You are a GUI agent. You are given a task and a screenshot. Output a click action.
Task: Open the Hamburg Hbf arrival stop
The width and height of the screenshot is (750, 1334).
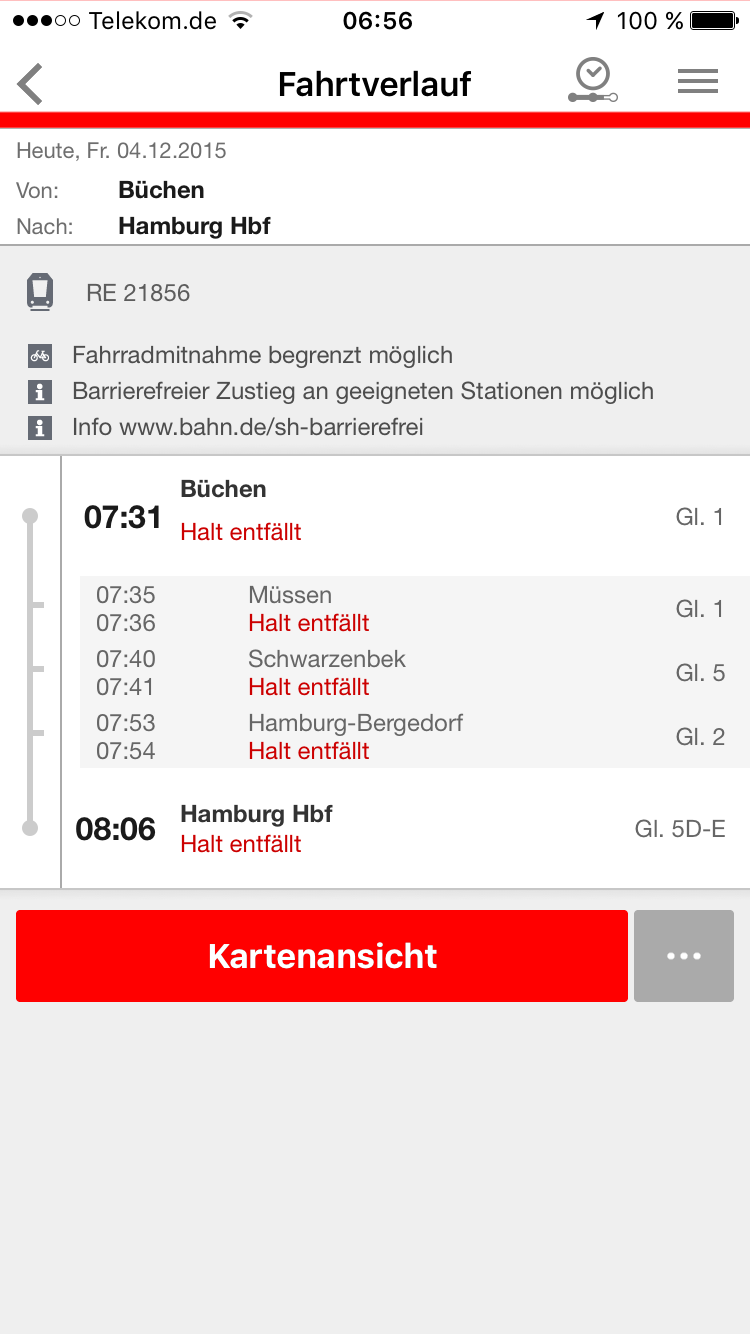pos(406,829)
